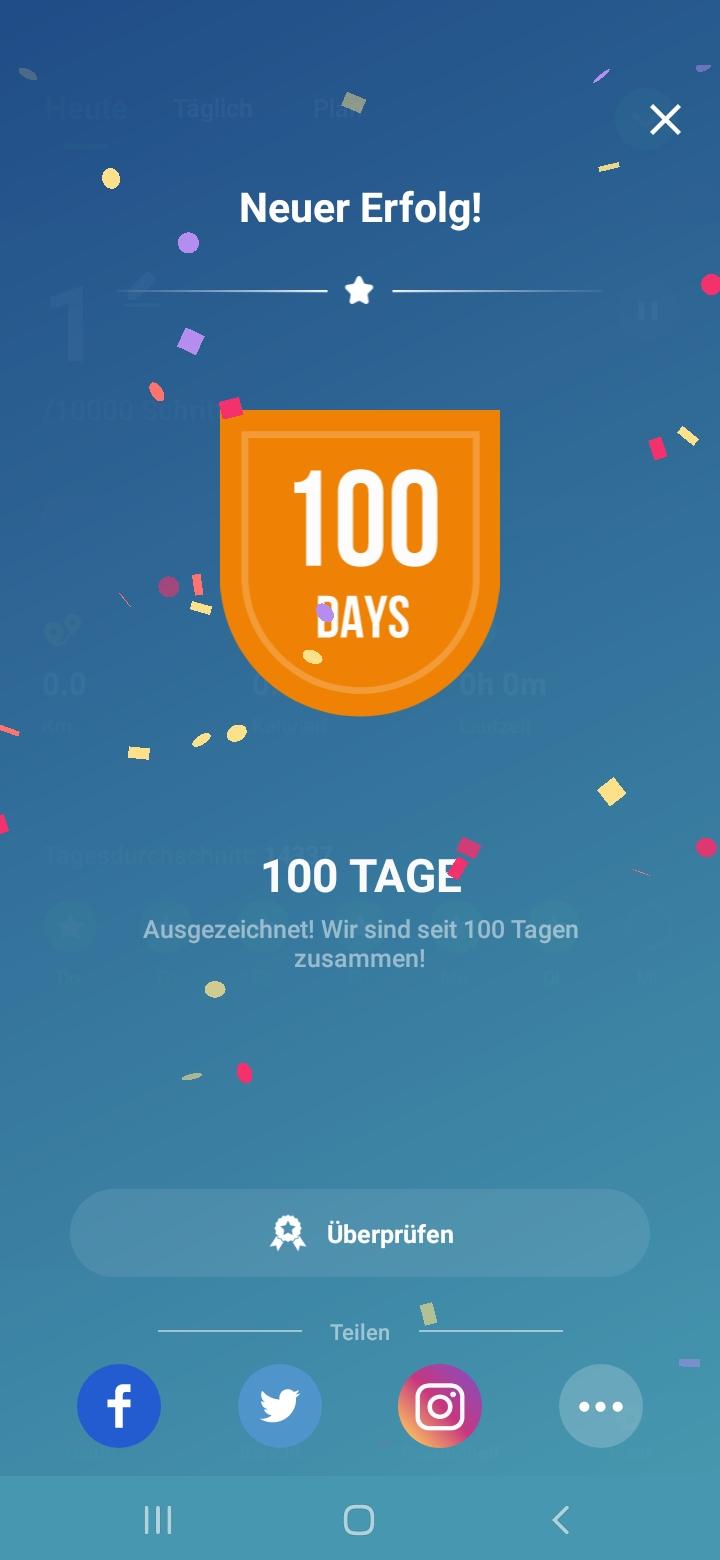Open more sharing options
Image resolution: width=720 pixels, height=1560 pixels.
click(601, 1406)
